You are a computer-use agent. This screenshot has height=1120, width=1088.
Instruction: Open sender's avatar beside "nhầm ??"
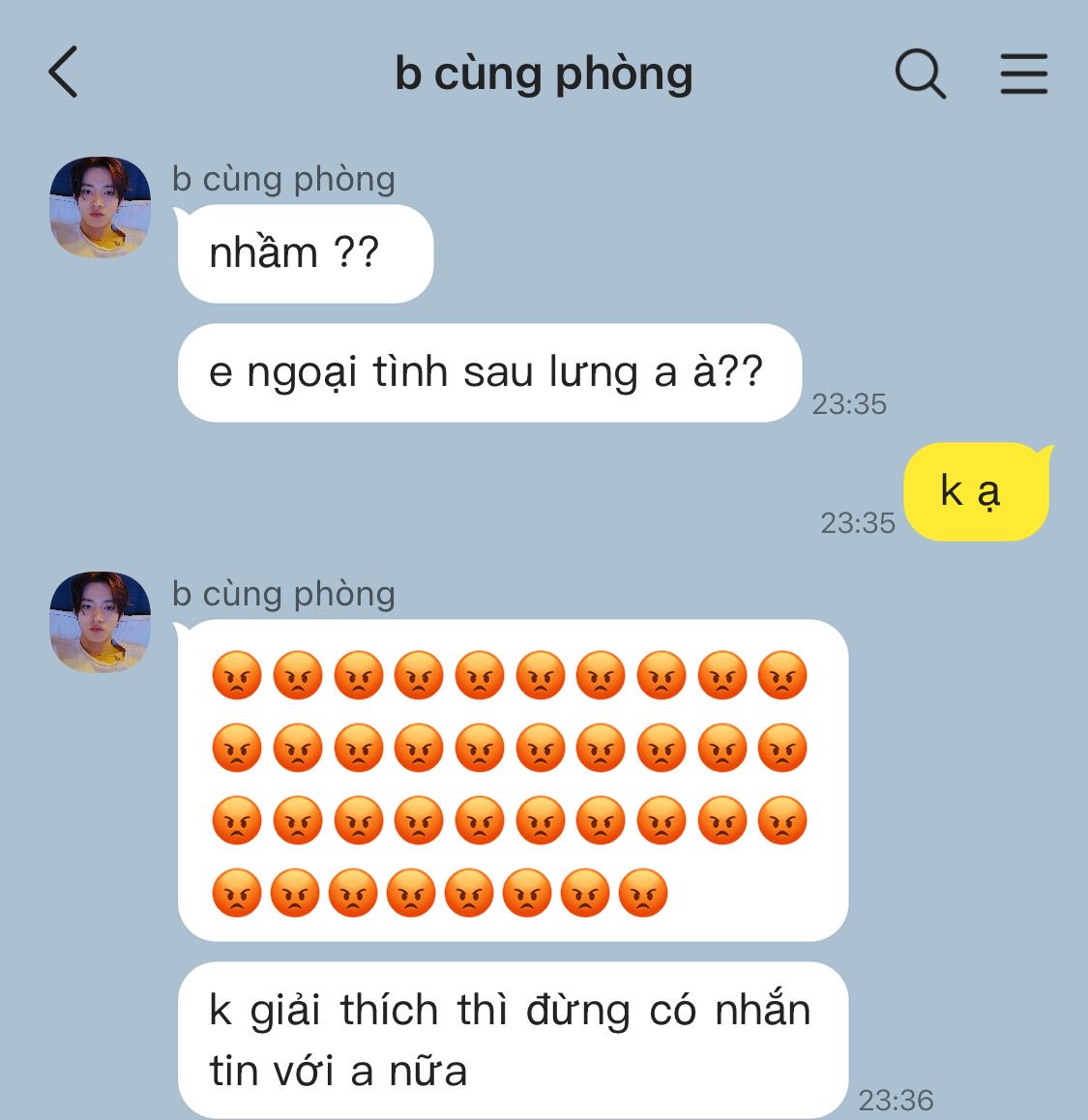tap(101, 208)
